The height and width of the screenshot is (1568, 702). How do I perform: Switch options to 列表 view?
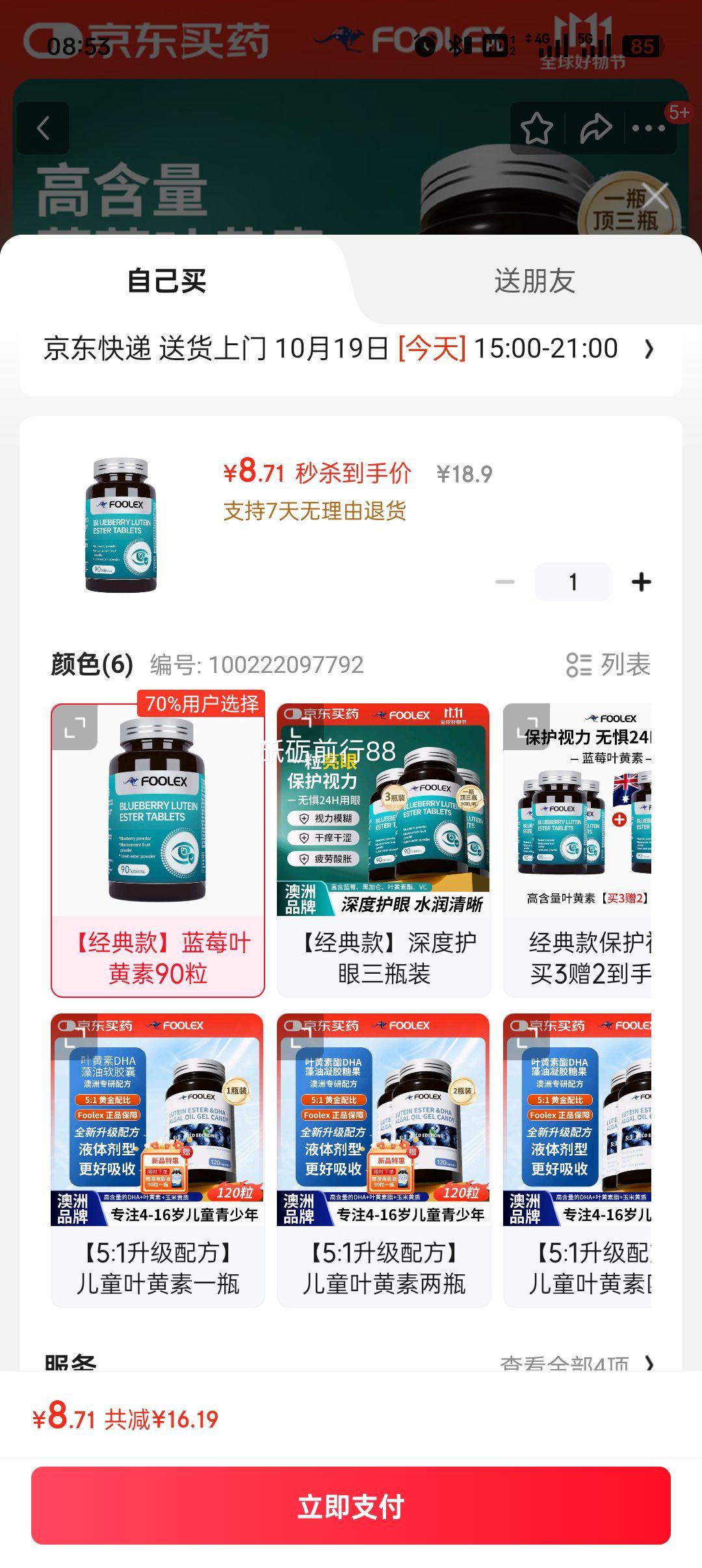(608, 664)
